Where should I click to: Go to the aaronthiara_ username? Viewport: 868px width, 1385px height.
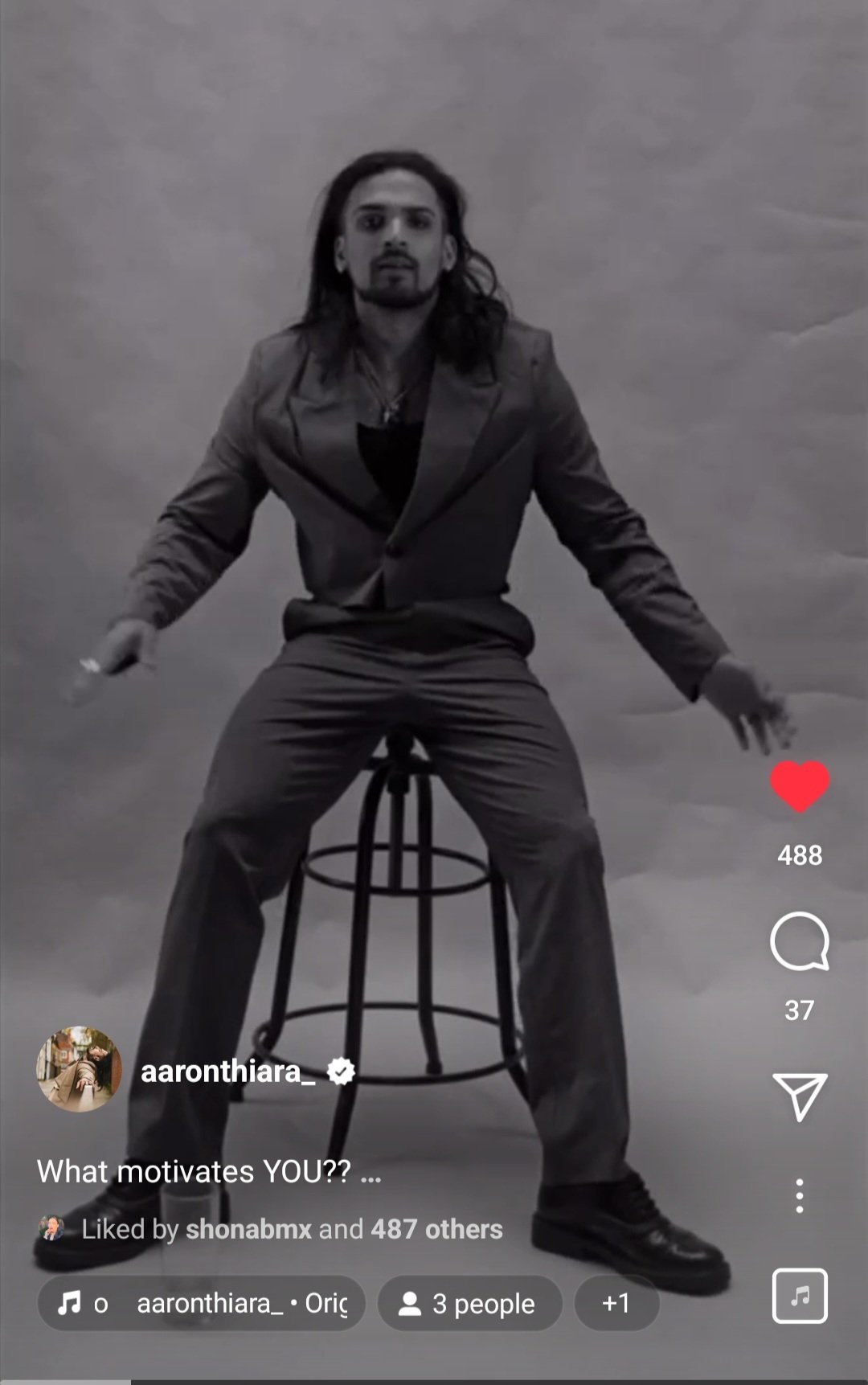227,1071
